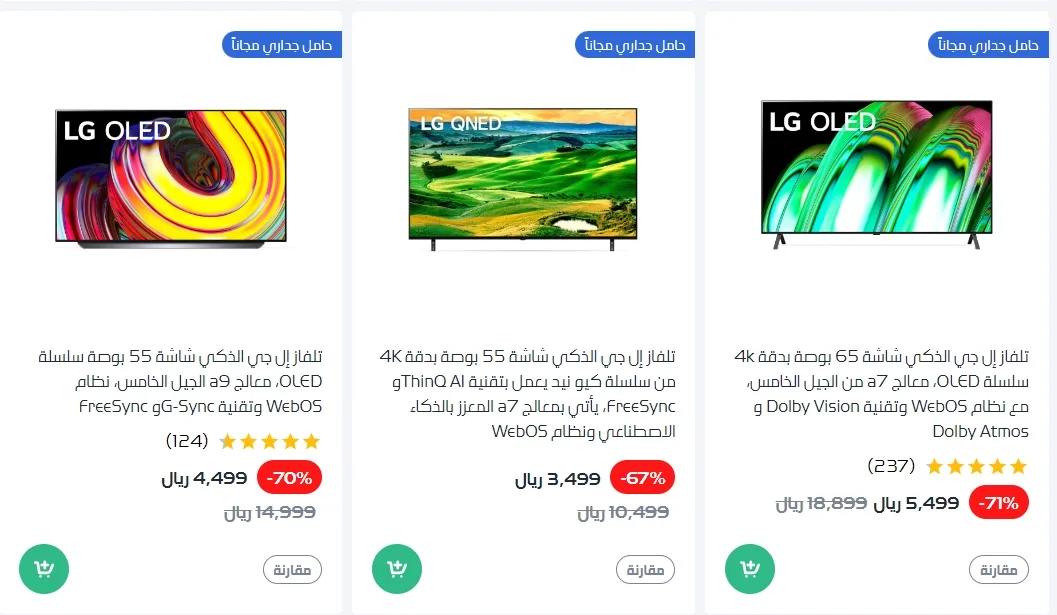The height and width of the screenshot is (615, 1057).
Task: Add the 55-inch LG OLED a9 TV to cart
Action: coord(44,569)
